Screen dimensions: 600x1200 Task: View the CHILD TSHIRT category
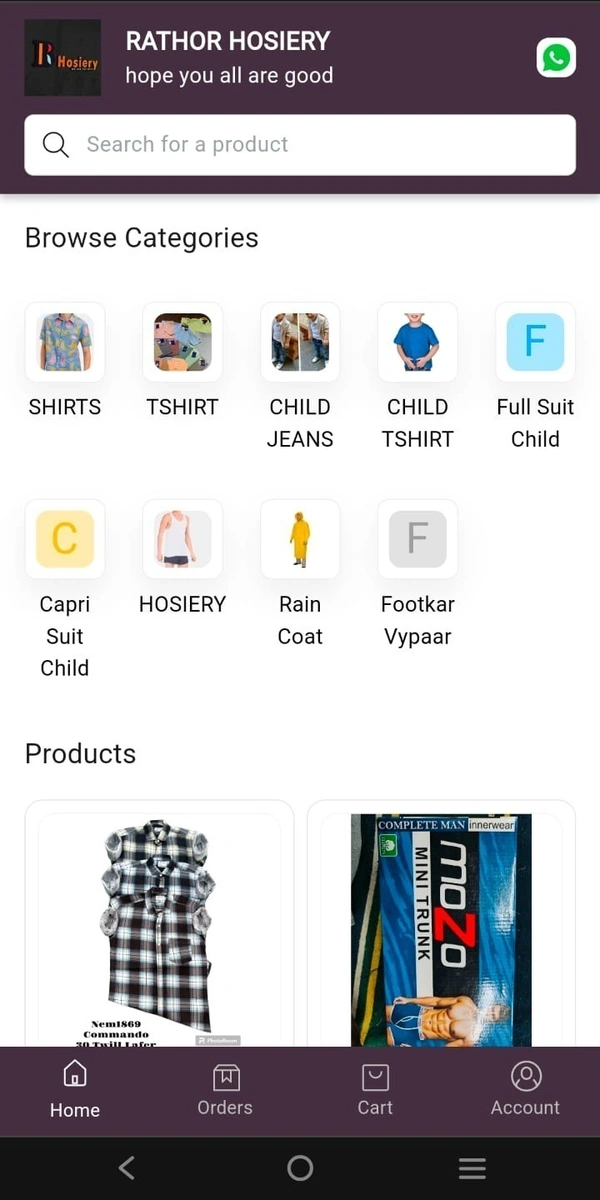pyautogui.click(x=417, y=343)
